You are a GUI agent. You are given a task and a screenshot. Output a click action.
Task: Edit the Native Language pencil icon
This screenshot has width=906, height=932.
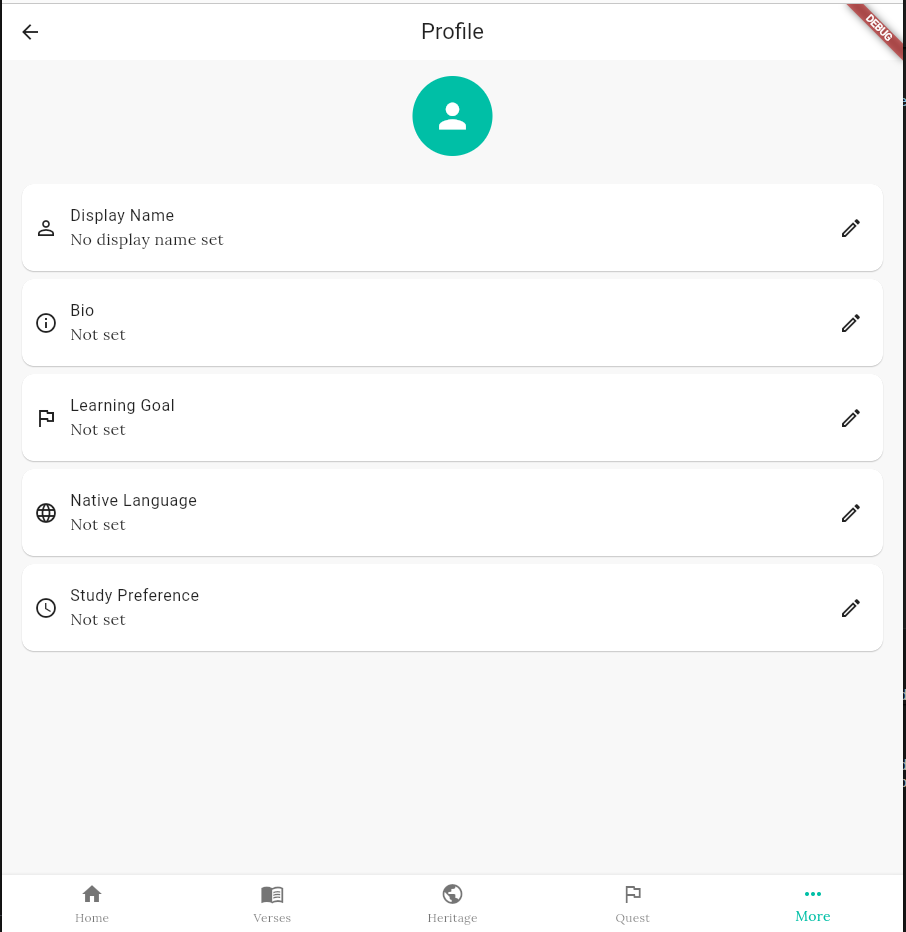(850, 513)
